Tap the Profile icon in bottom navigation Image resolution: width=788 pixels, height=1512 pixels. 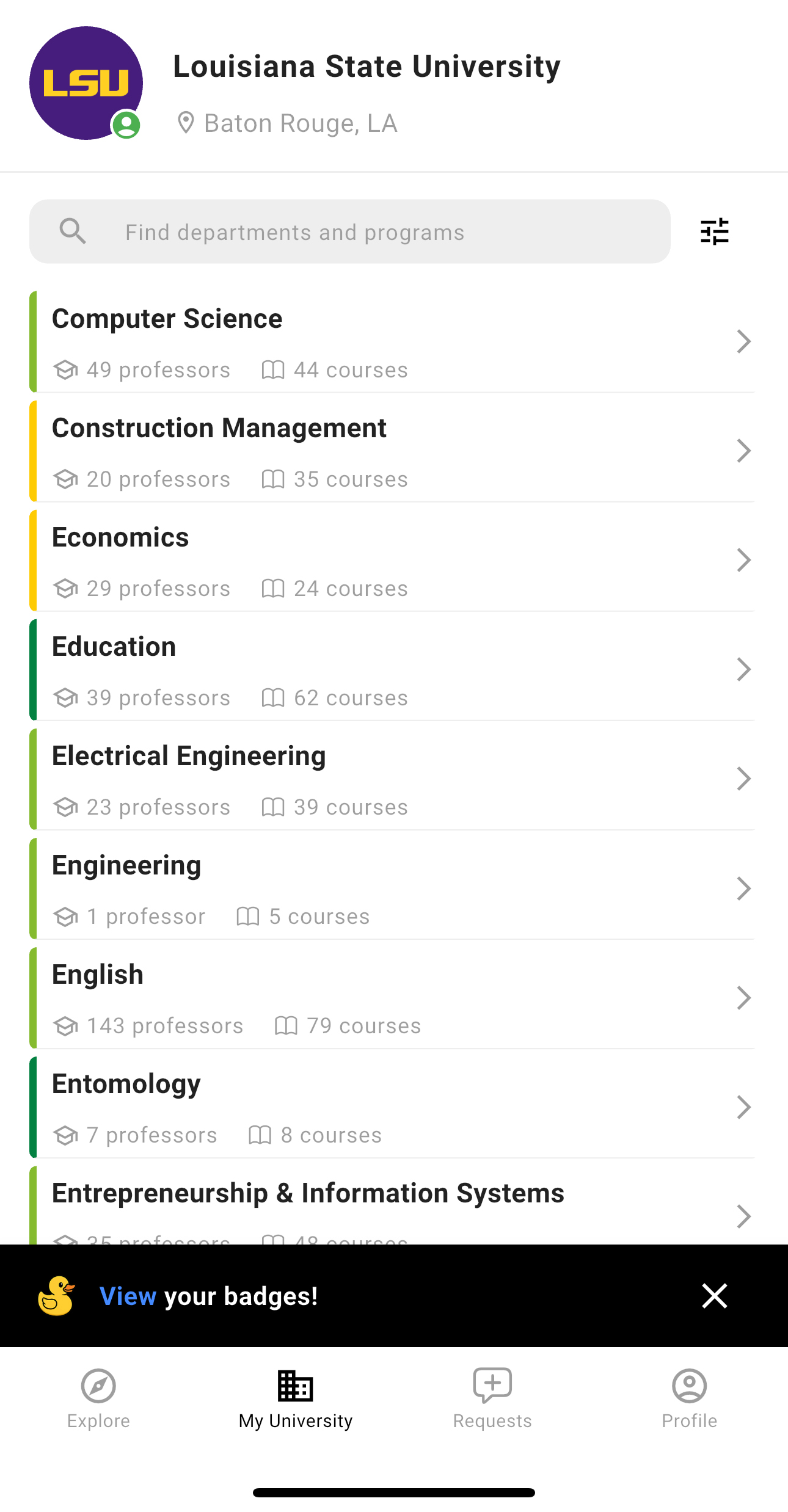click(690, 1385)
